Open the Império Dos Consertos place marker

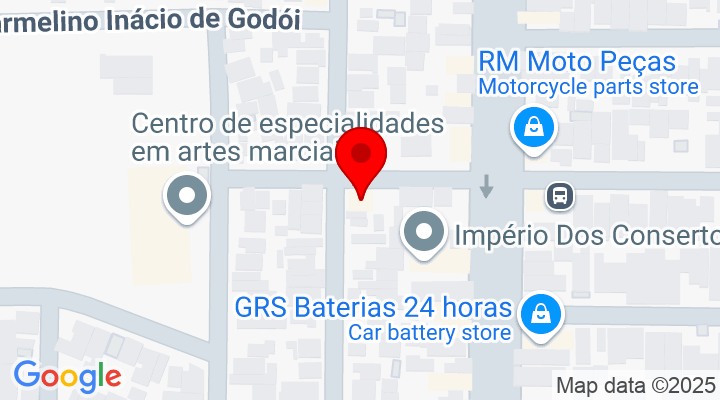425,233
